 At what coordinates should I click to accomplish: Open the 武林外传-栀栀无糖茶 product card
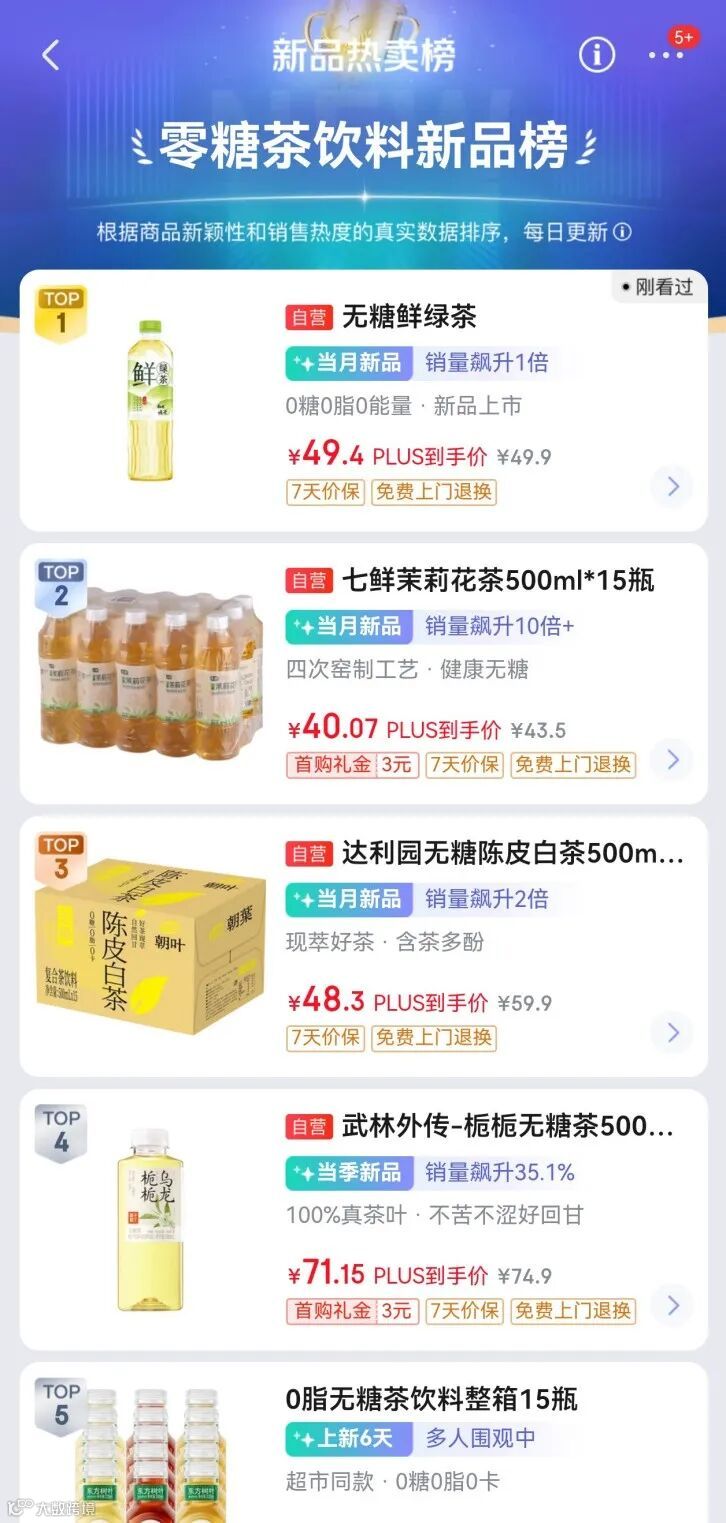tap(507, 1126)
